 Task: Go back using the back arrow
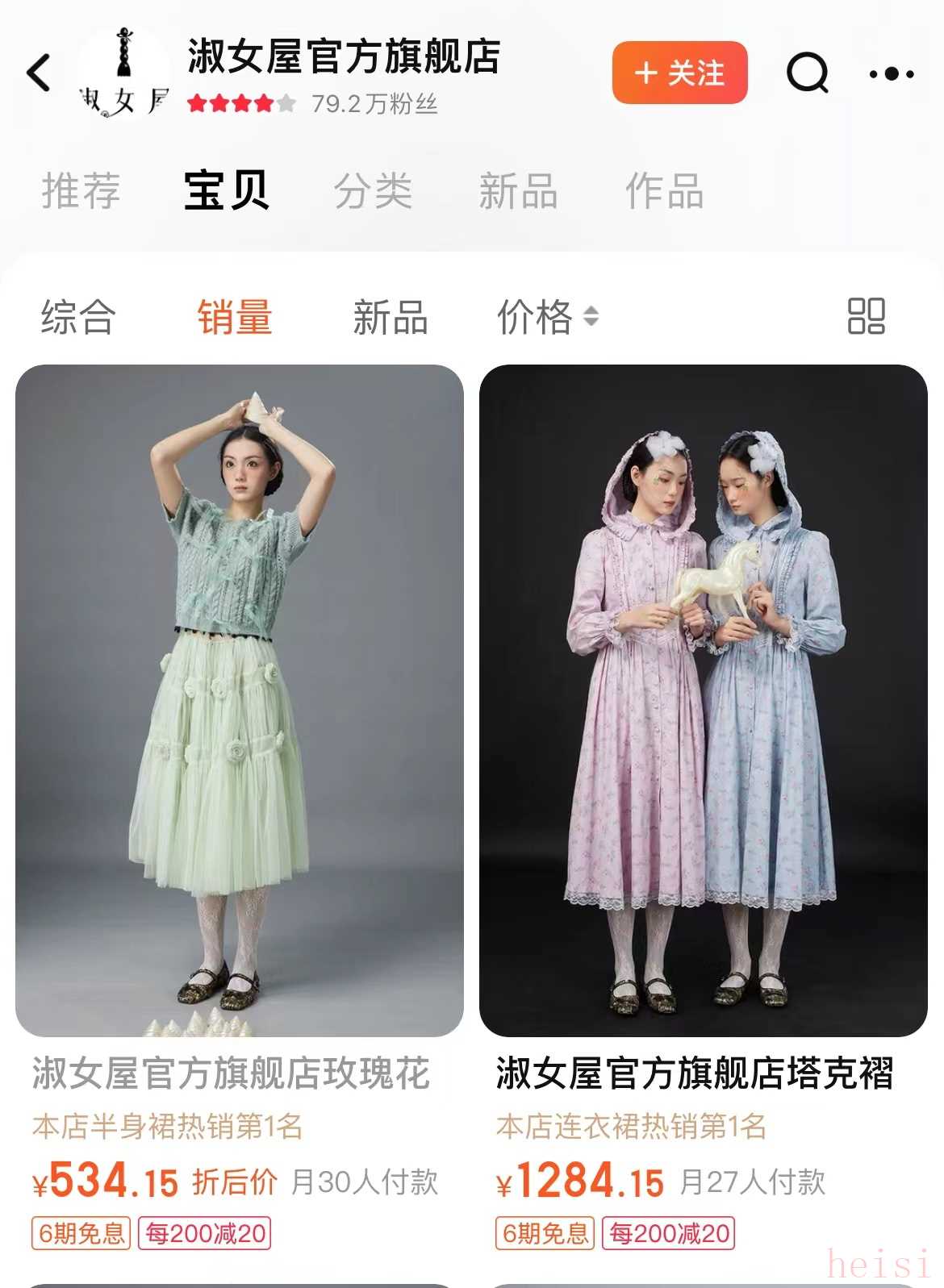[39, 73]
